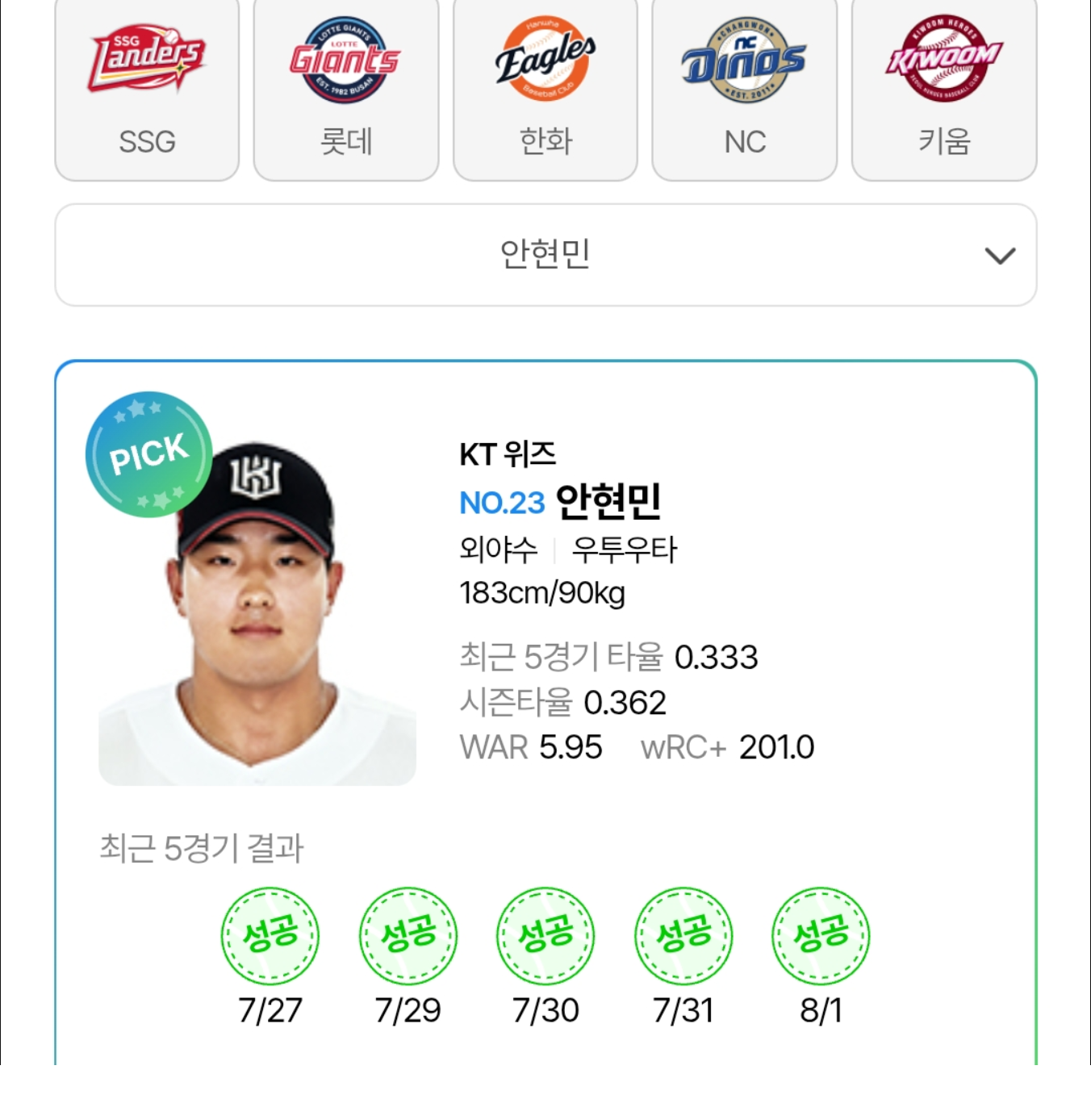Select the SSG Landers team
This screenshot has height=1120, width=1091.
point(147,87)
